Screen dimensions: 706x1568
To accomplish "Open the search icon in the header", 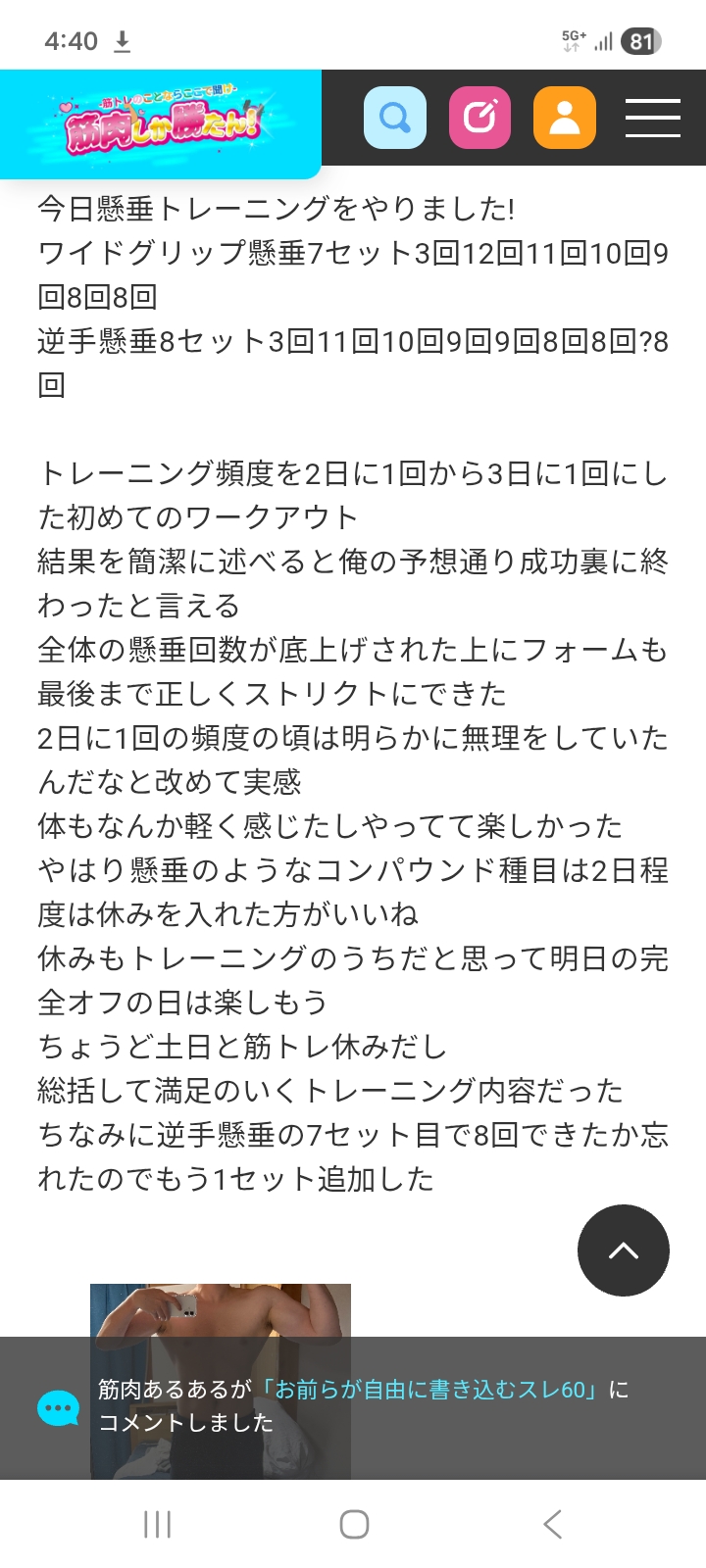I will (395, 118).
